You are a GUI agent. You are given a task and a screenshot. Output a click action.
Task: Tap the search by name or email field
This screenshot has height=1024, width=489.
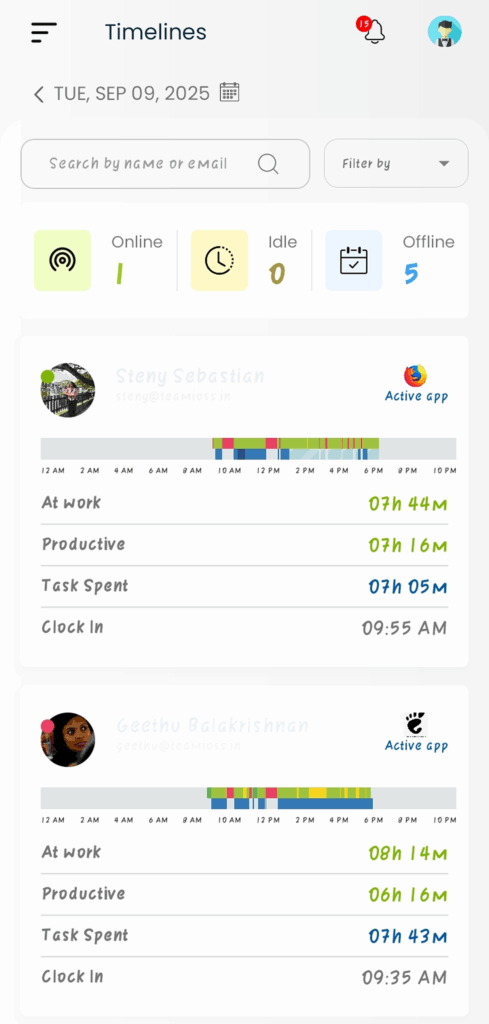(x=165, y=164)
